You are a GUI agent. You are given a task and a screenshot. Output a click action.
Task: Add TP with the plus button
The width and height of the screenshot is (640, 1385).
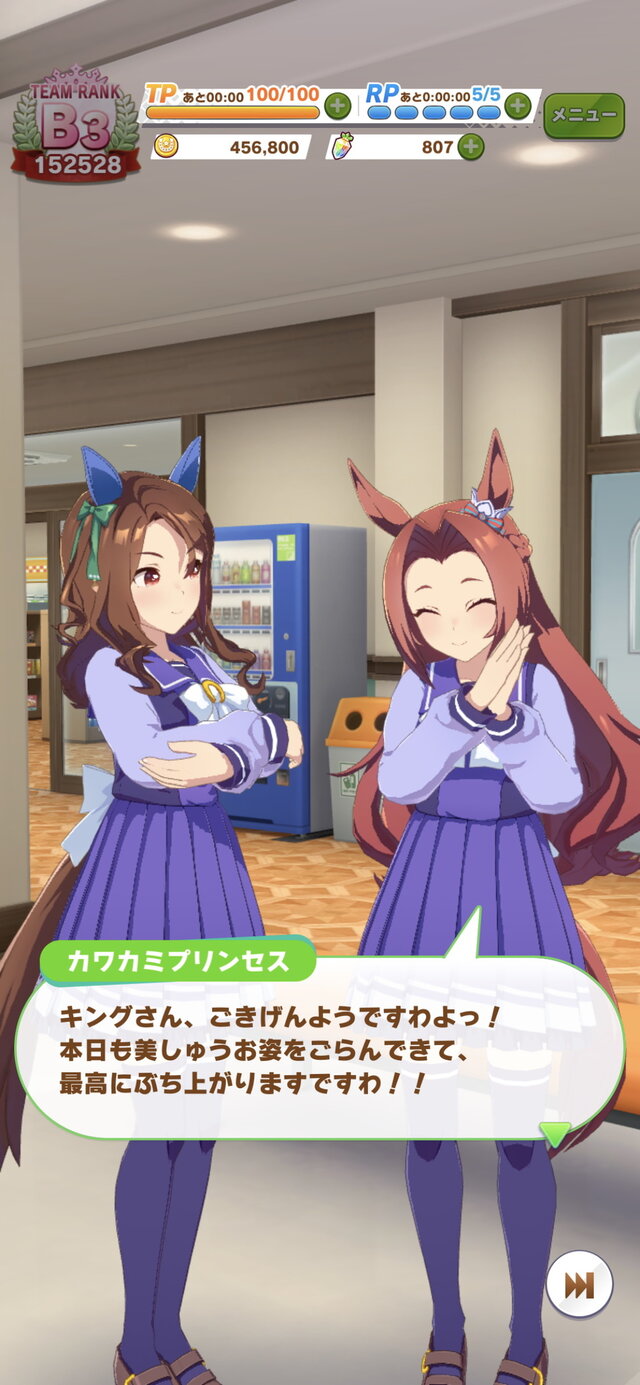(337, 105)
